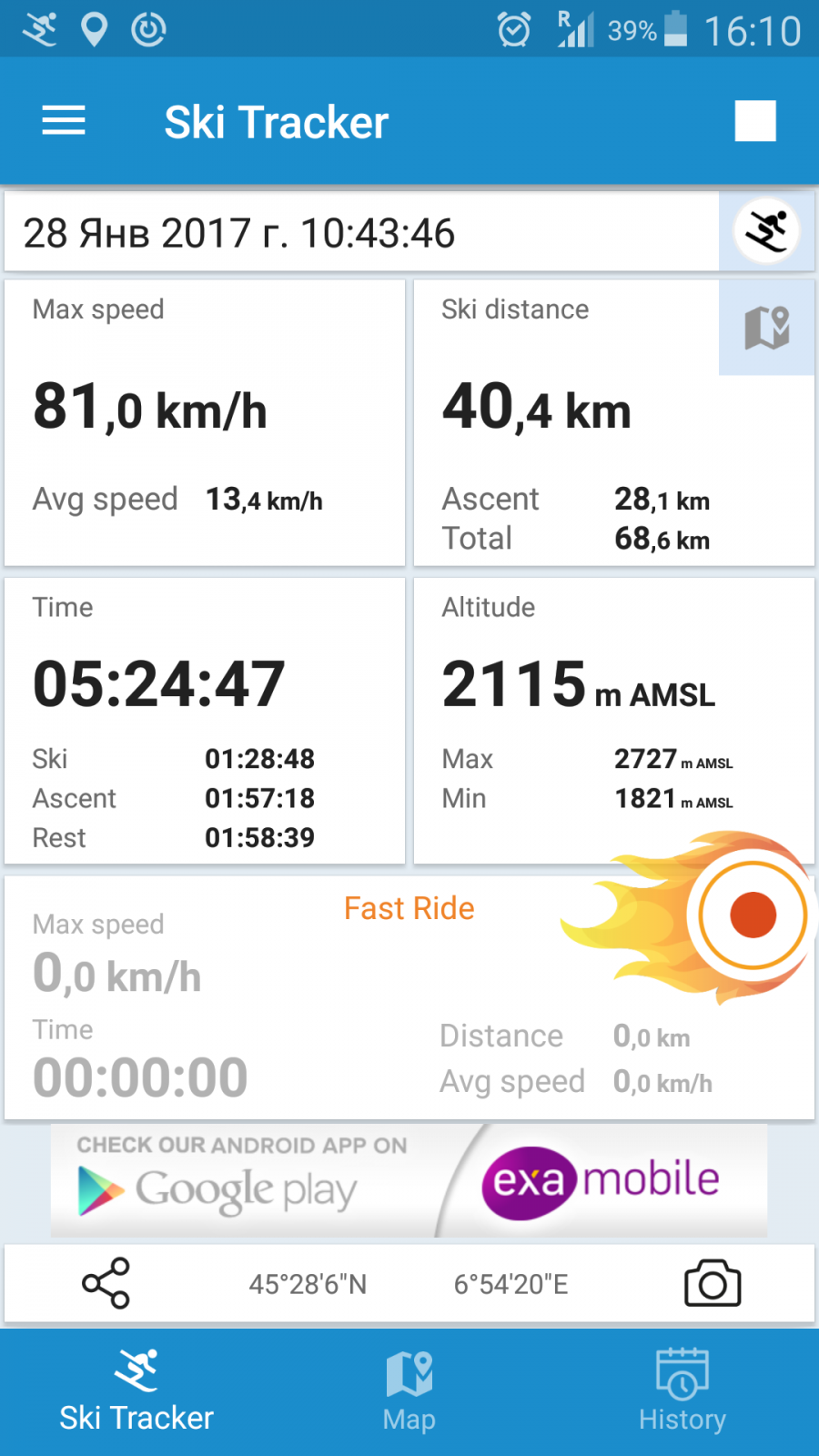
Task: Stop tracking with the square button
Action: (x=755, y=121)
